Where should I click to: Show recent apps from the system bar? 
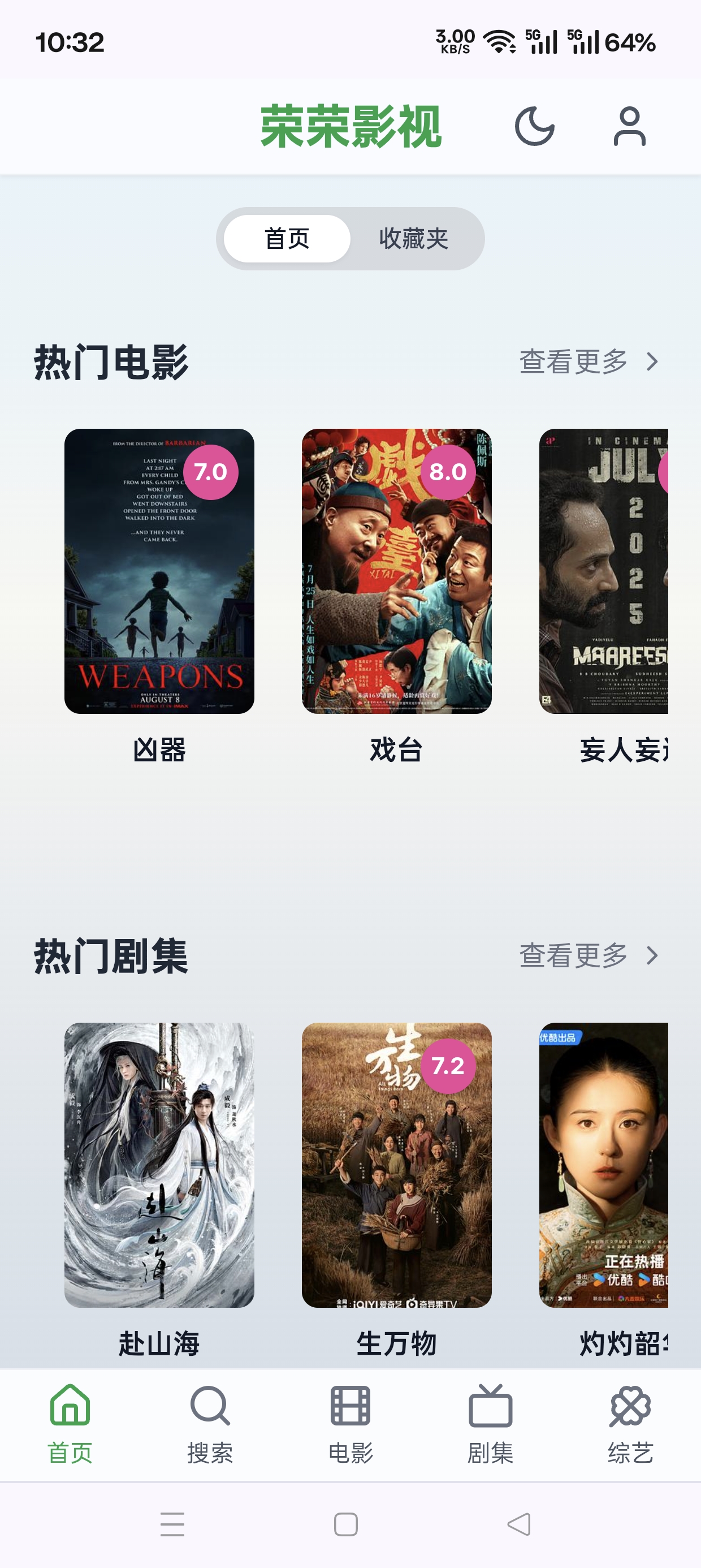pyautogui.click(x=172, y=1524)
